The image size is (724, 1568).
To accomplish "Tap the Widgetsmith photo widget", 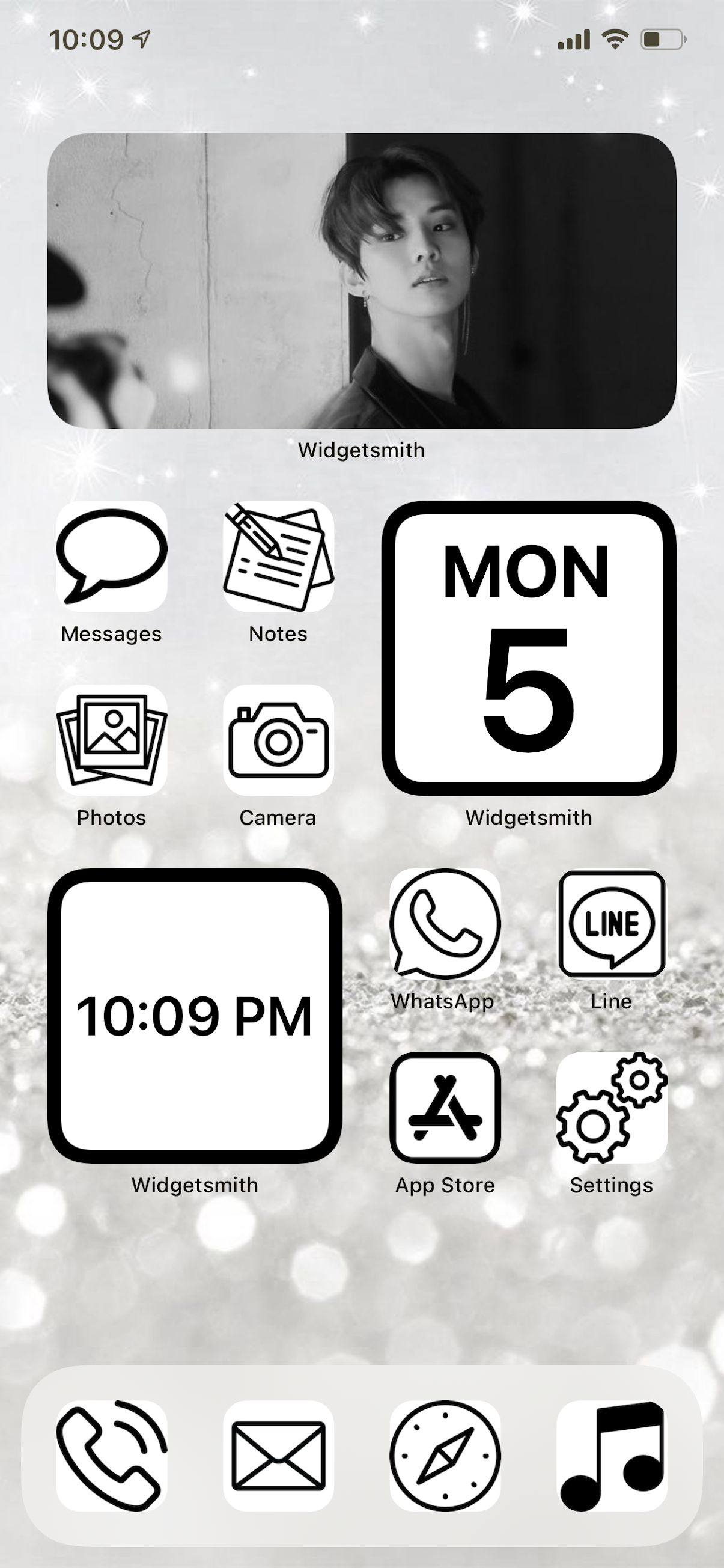I will 362,281.
